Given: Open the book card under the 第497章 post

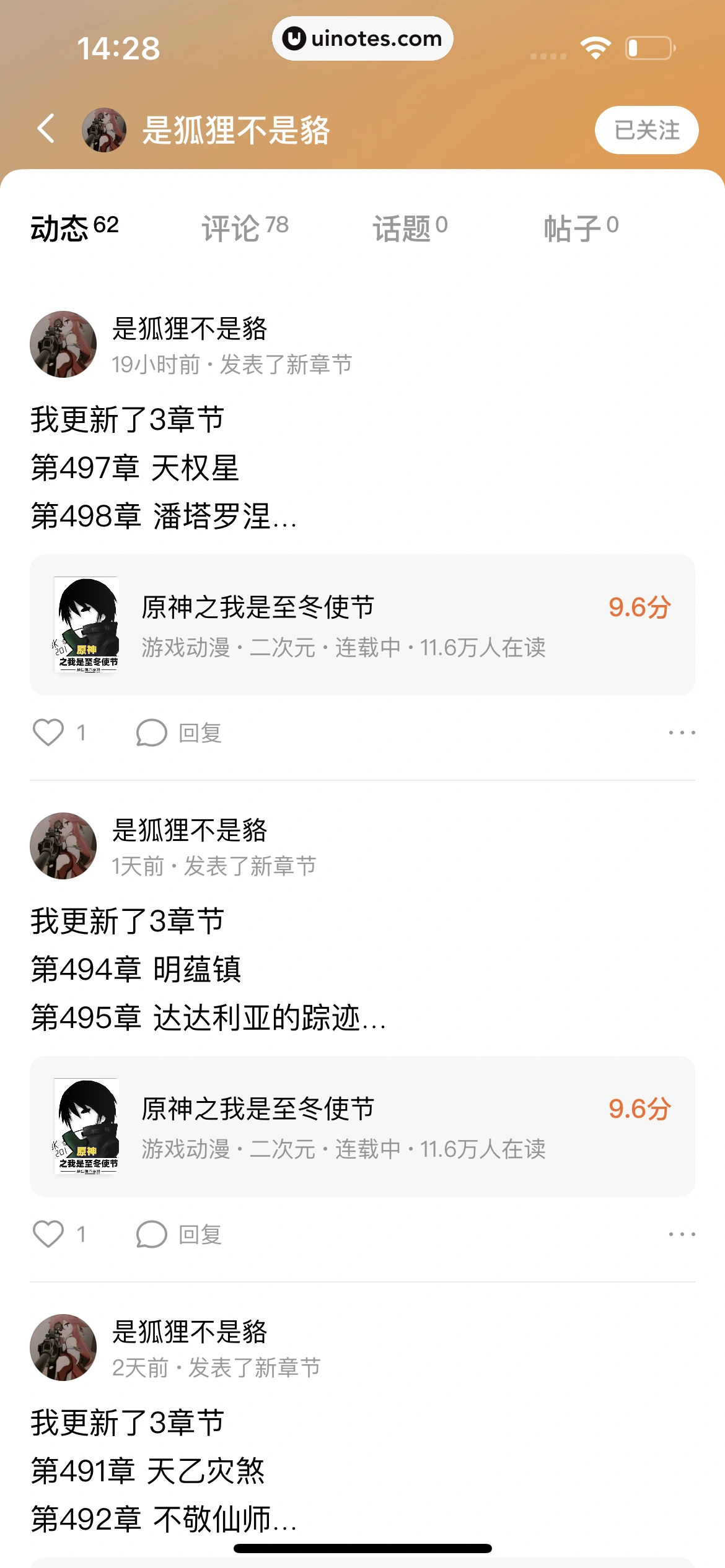Looking at the screenshot, I should (362, 624).
